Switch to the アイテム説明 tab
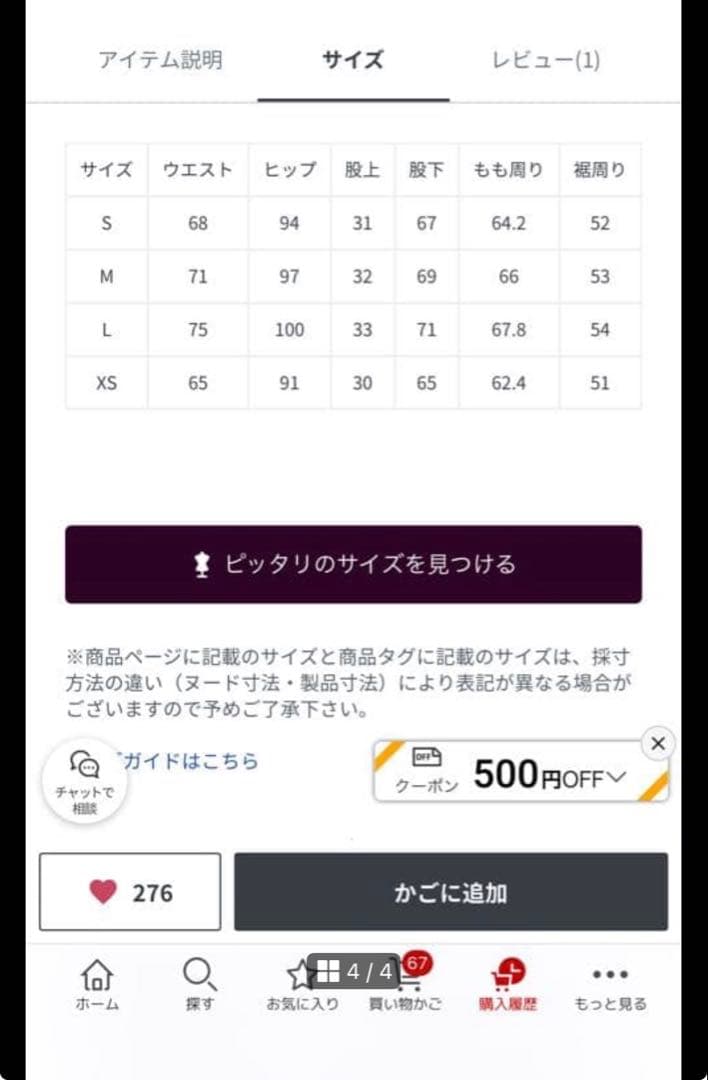Image resolution: width=708 pixels, height=1080 pixels. click(160, 60)
